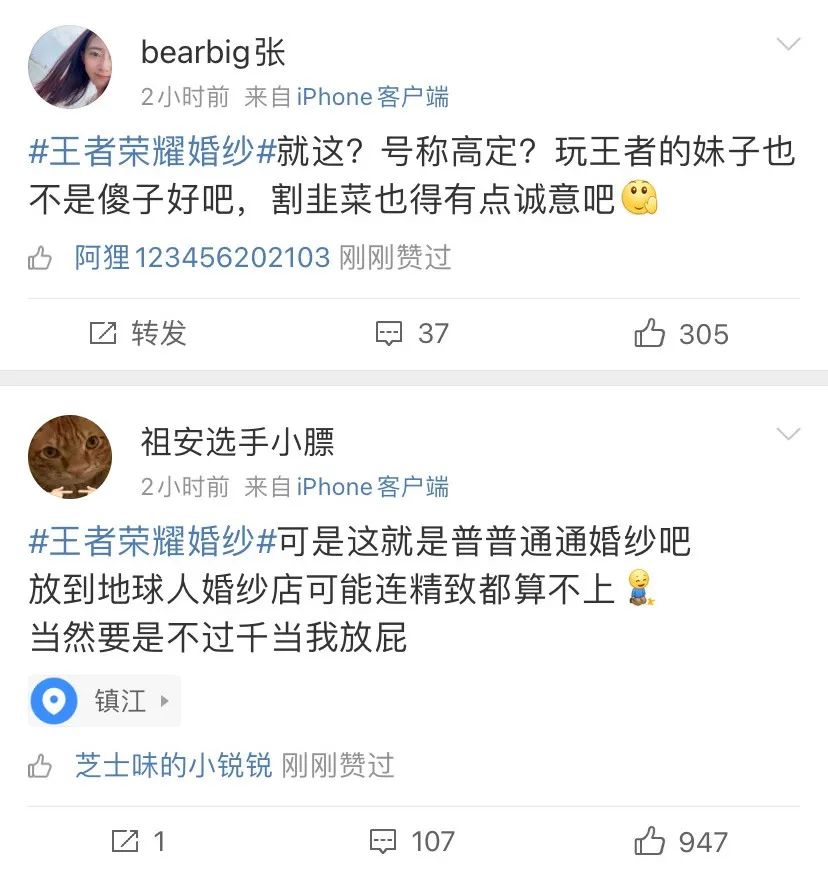The image size is (828, 876).
Task: Open the 镇江 location tag
Action: click(x=105, y=701)
